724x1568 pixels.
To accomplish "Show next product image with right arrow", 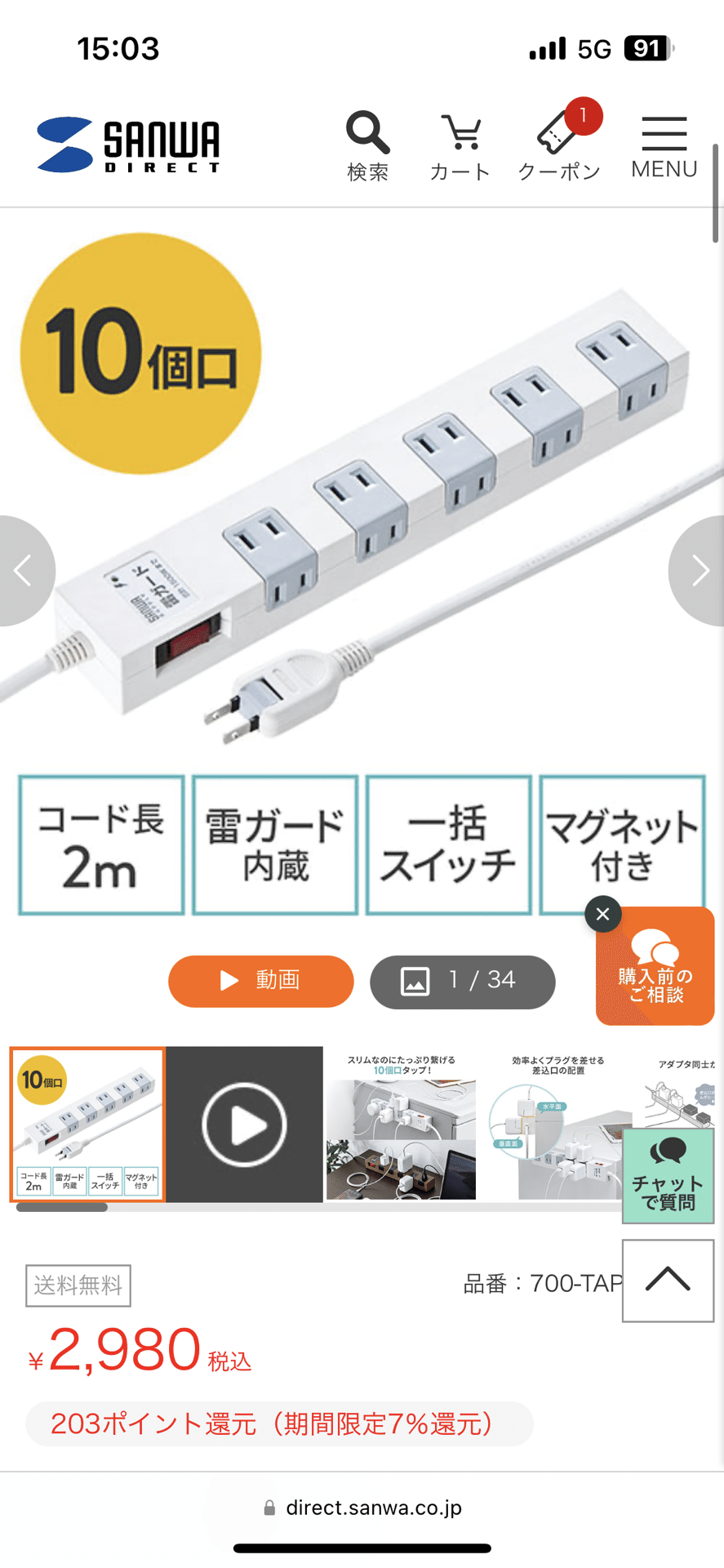I will coord(698,571).
